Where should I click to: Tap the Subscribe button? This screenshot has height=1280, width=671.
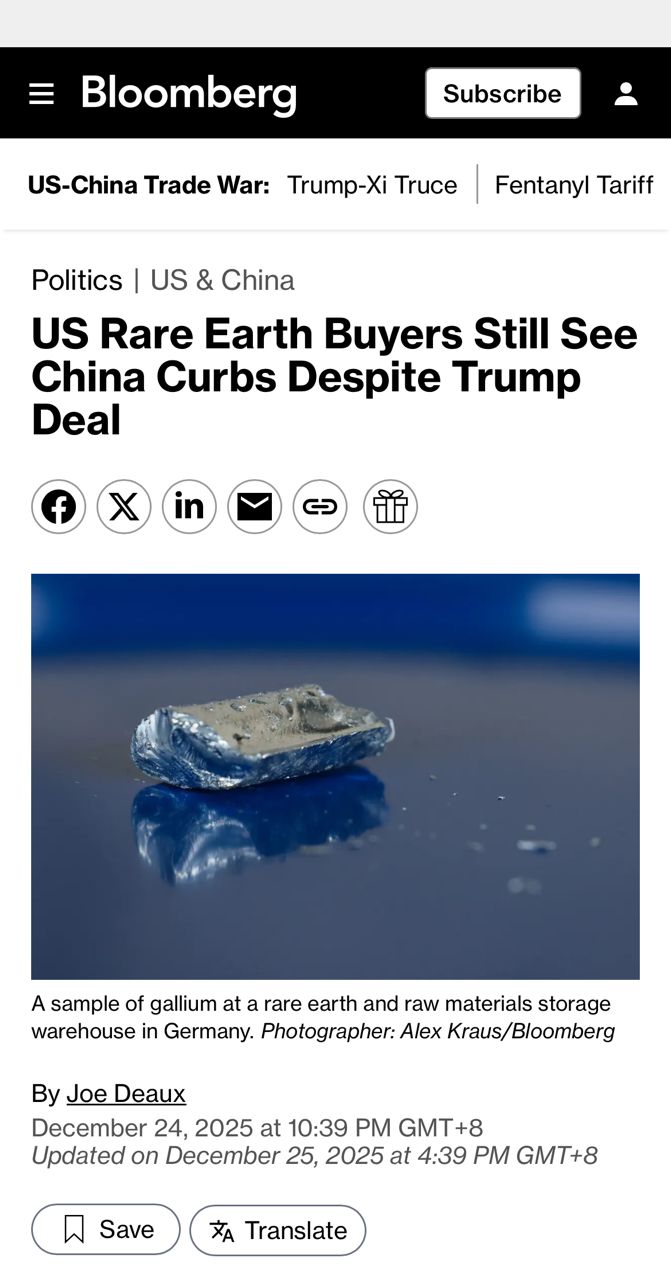pyautogui.click(x=502, y=93)
